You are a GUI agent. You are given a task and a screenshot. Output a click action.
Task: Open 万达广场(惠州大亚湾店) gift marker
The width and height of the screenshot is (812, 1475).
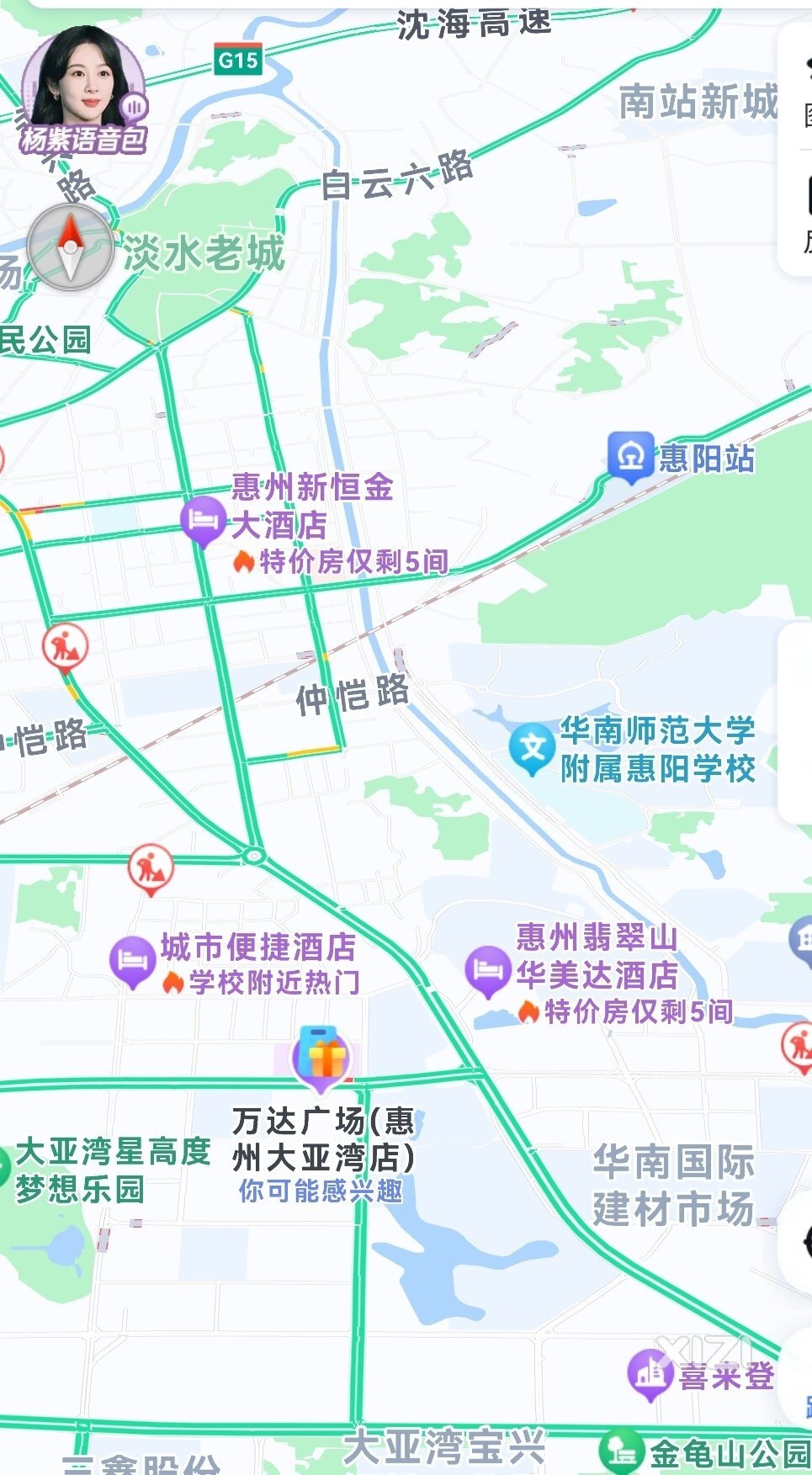click(321, 1056)
